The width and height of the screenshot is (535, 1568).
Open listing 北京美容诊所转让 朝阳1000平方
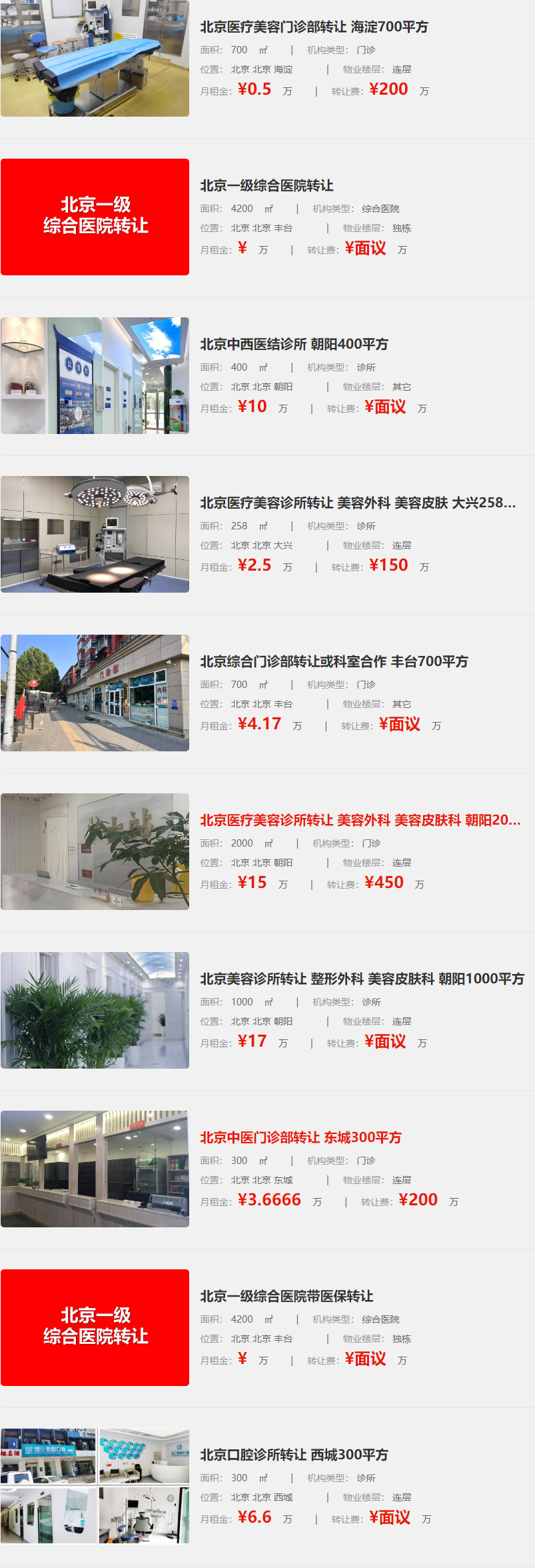pyautogui.click(x=362, y=979)
